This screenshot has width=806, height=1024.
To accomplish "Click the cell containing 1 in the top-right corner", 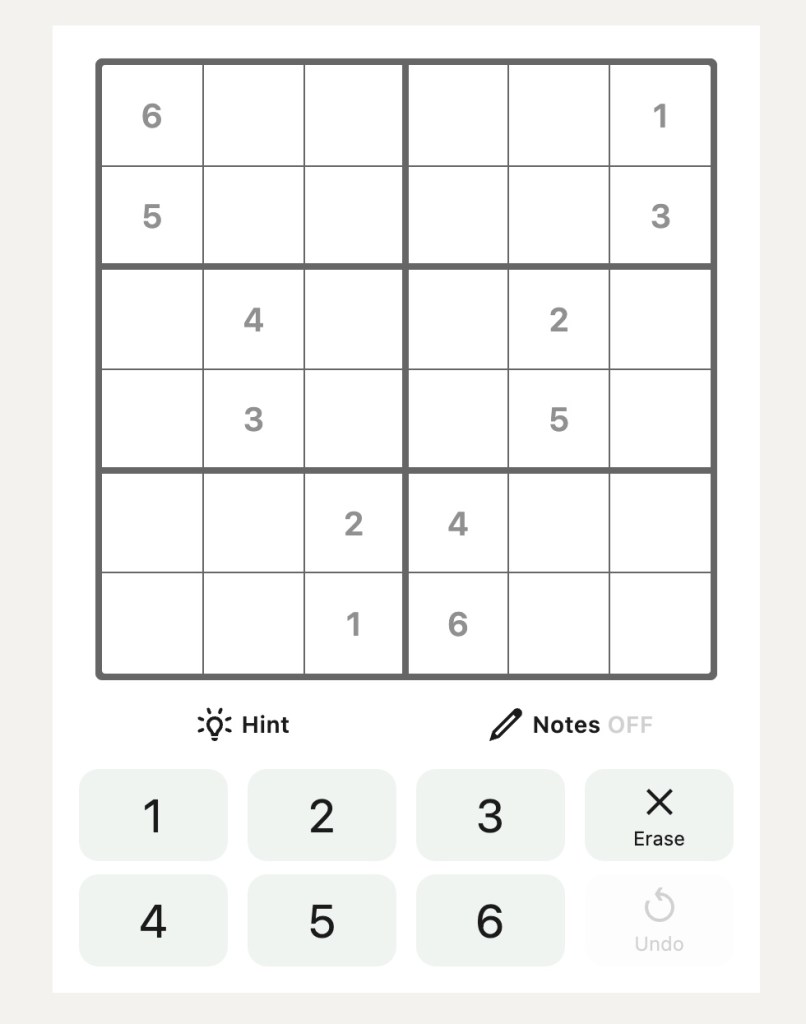I will pyautogui.click(x=660, y=116).
